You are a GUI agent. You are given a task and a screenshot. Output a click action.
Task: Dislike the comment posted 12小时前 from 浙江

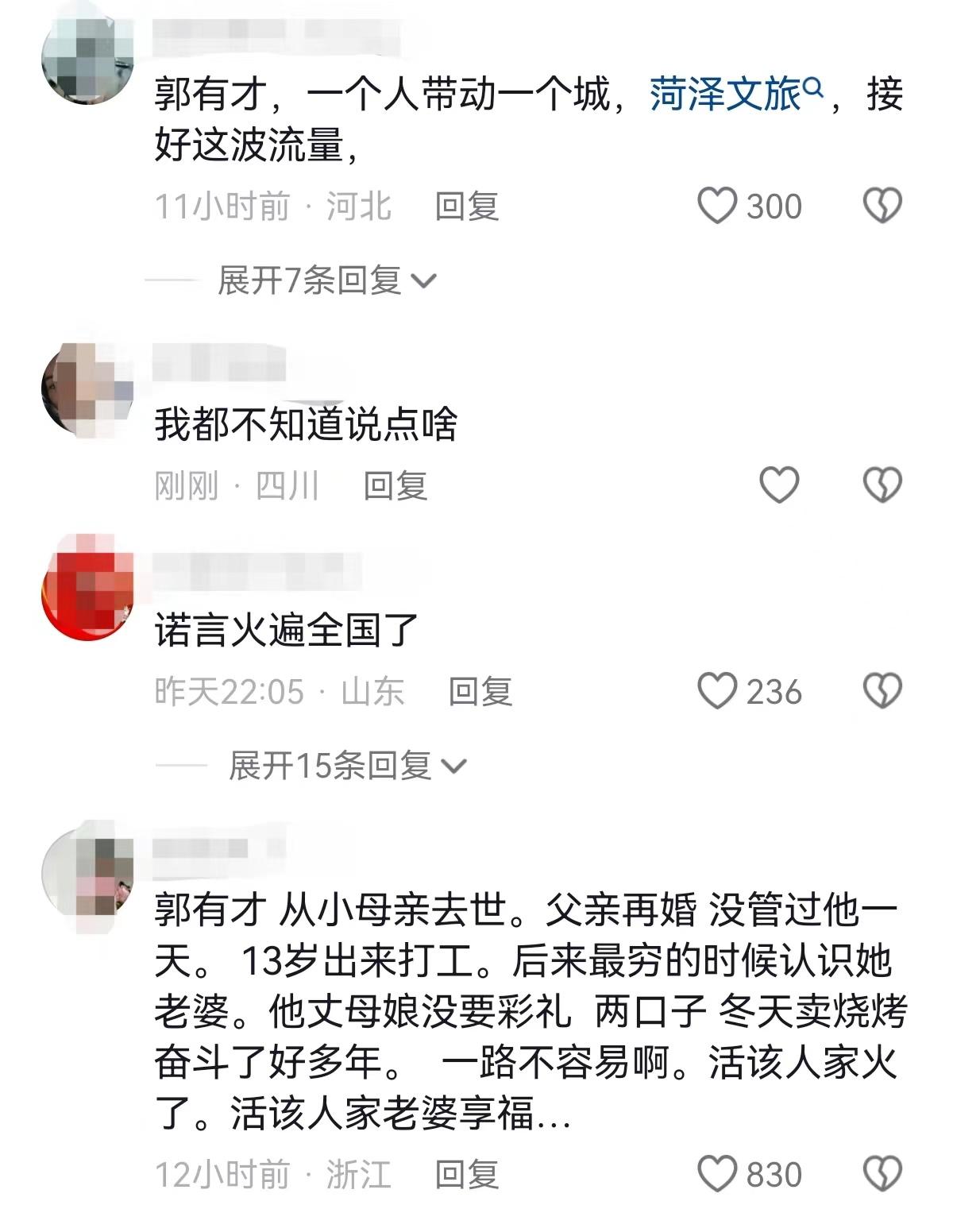tap(882, 1174)
